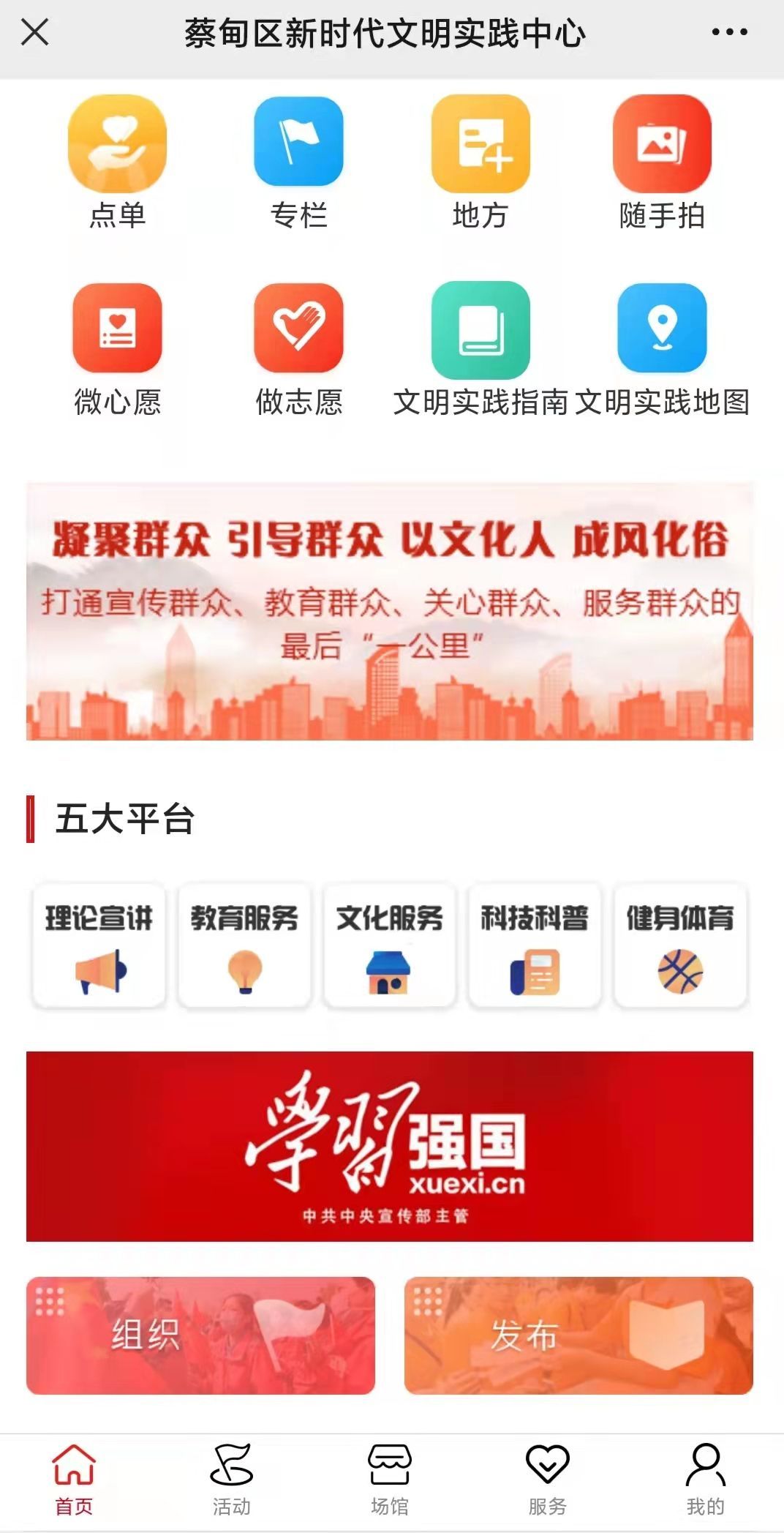Open 微心愿 wishes
784x1533 pixels.
[117, 349]
